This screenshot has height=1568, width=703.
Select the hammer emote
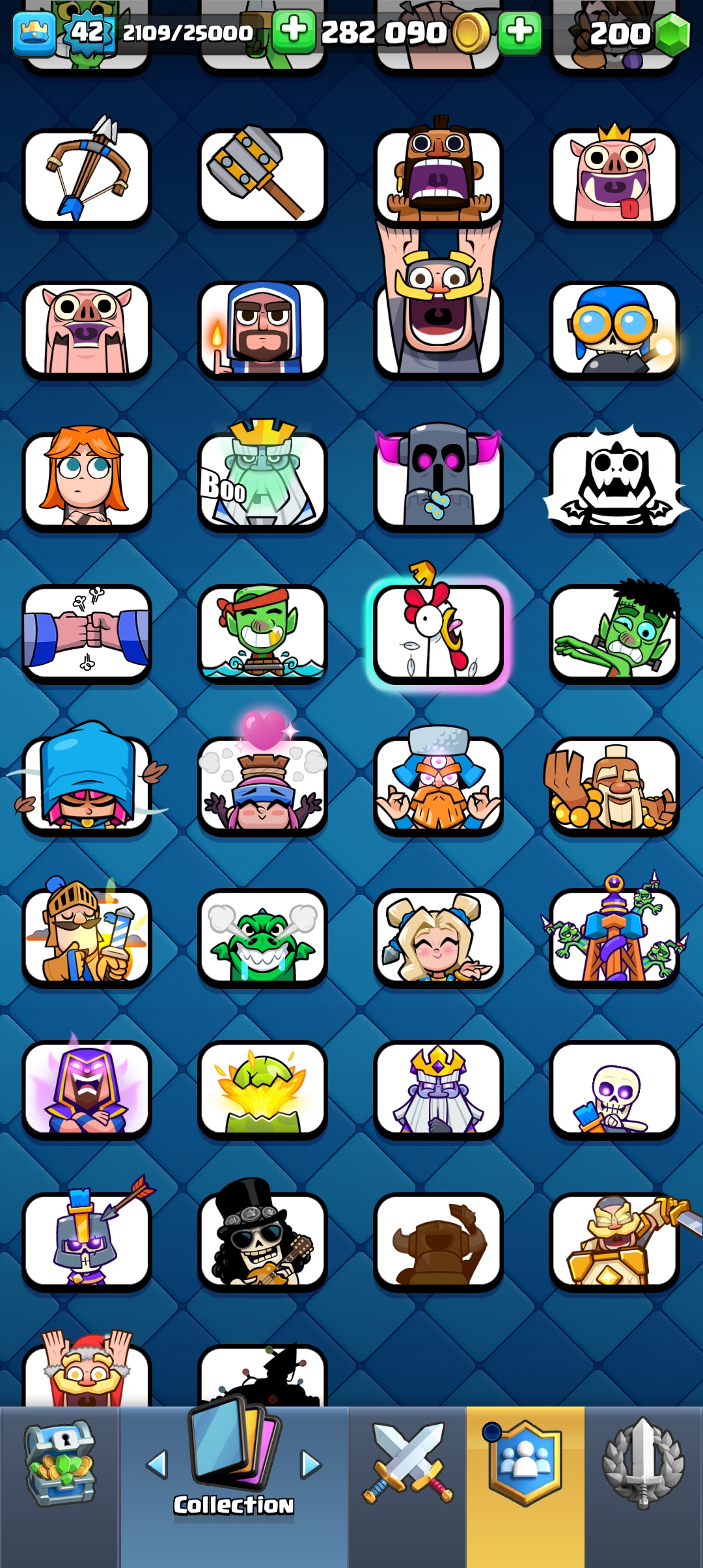pos(262,177)
